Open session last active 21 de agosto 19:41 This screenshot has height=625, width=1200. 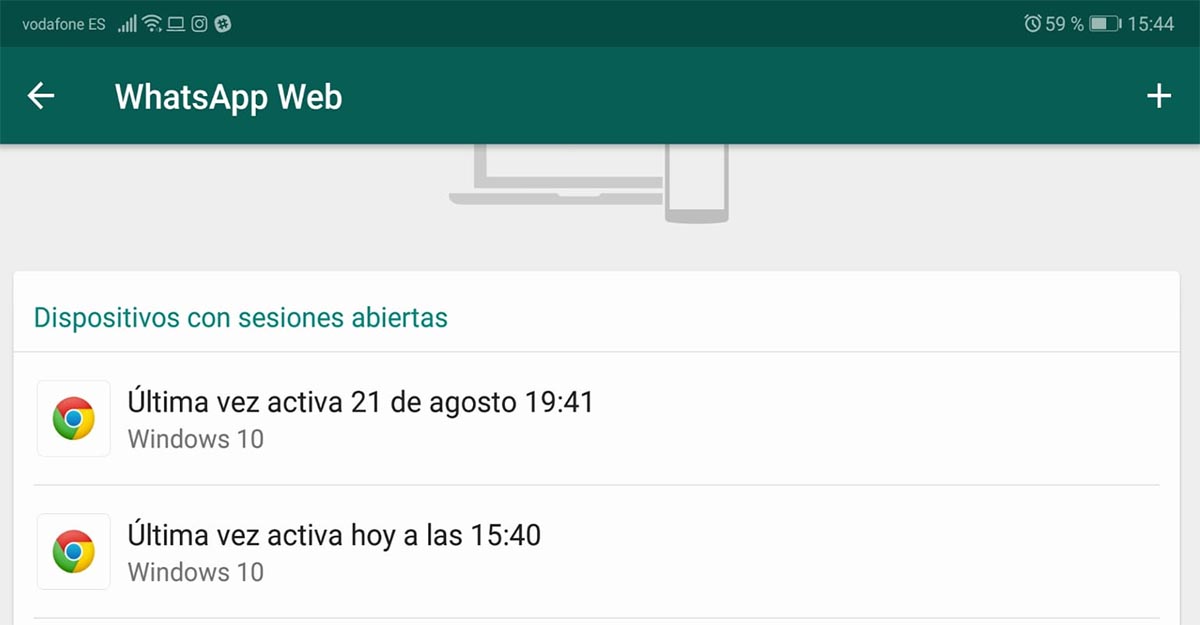coord(360,418)
